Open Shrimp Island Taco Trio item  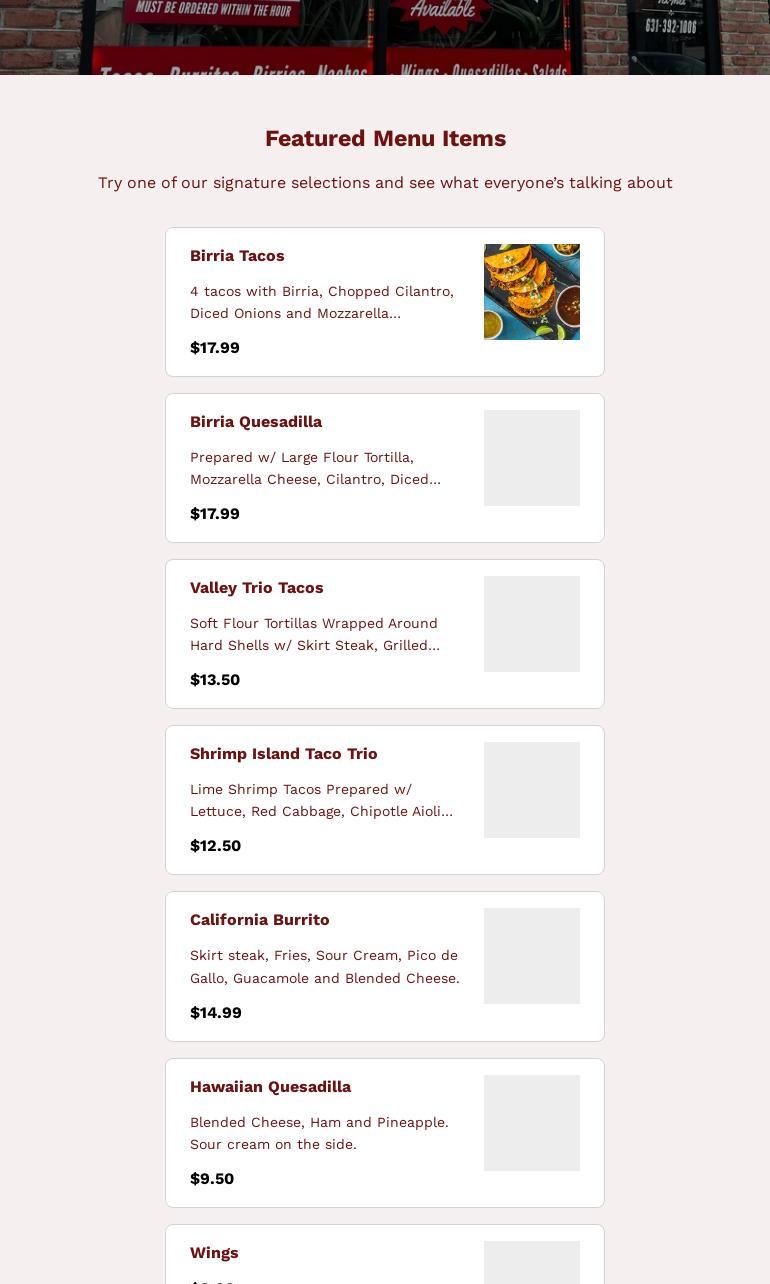point(384,800)
